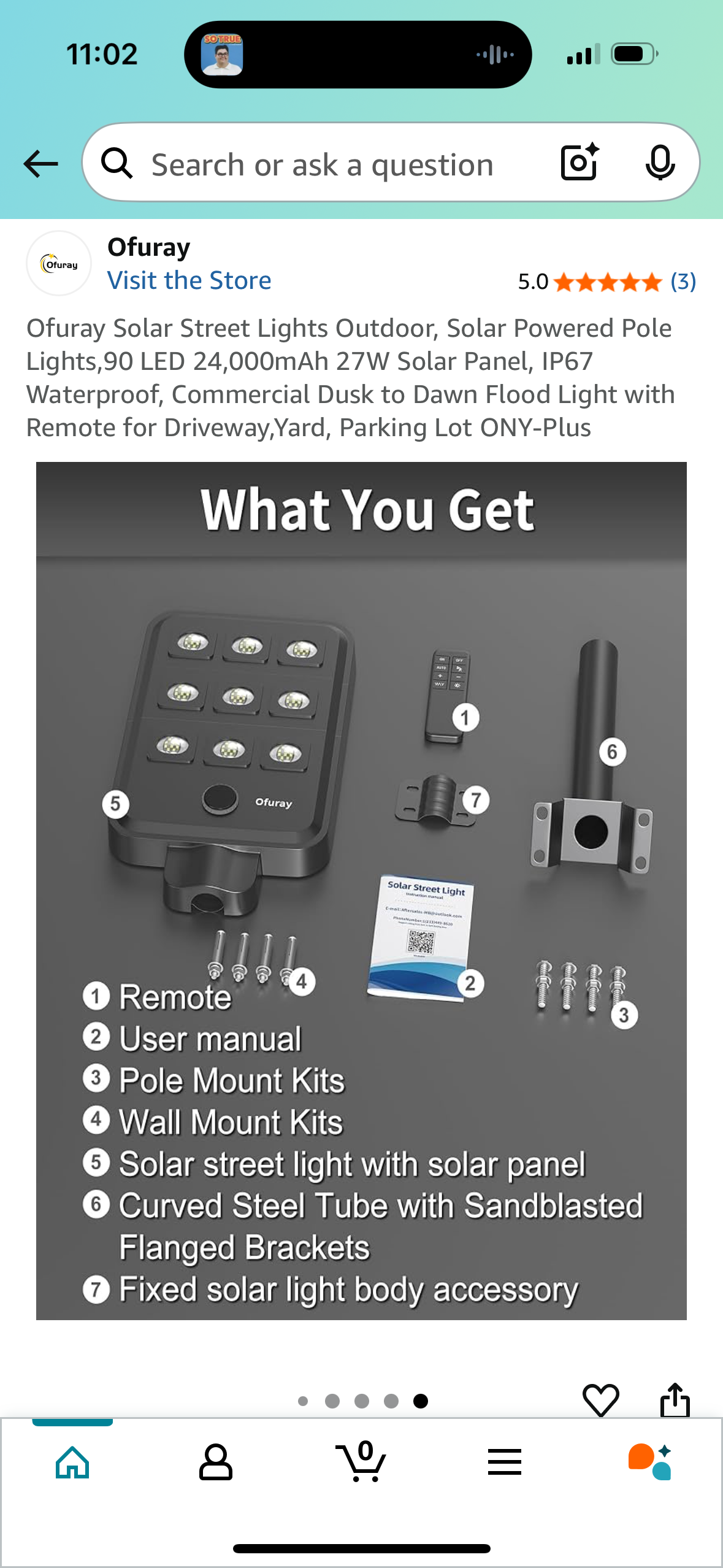
Task: Start voice search with microphone
Action: [x=660, y=163]
